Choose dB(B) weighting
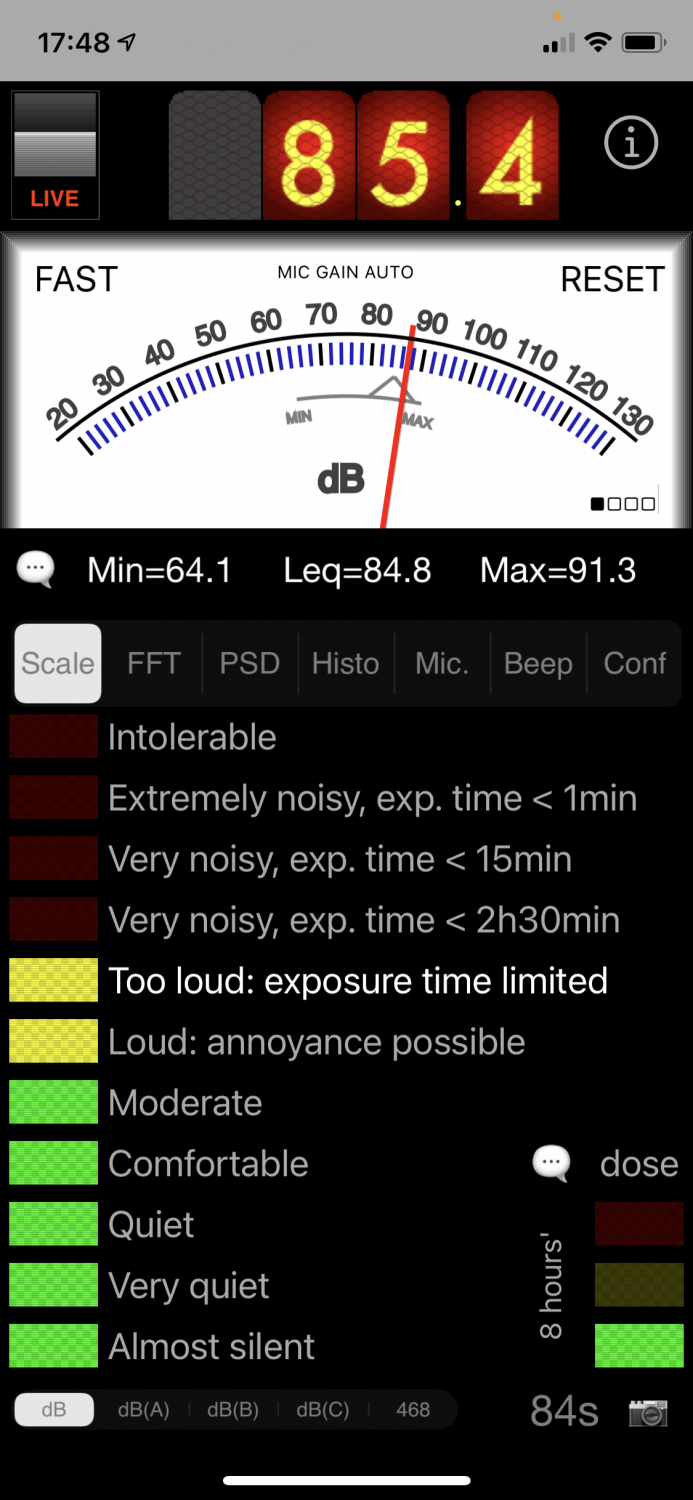This screenshot has width=693, height=1500. [x=233, y=1410]
